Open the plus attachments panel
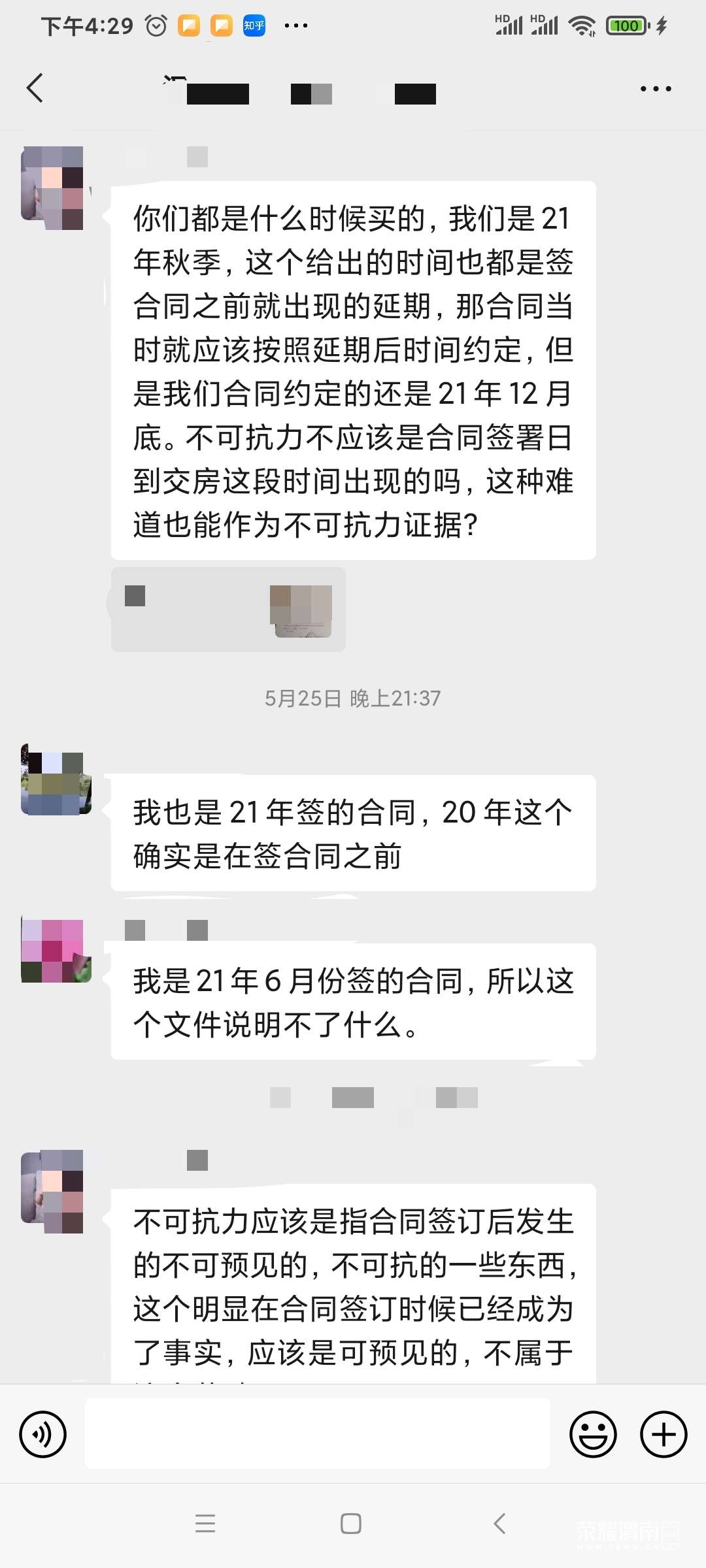The image size is (706, 1568). pos(663,1434)
